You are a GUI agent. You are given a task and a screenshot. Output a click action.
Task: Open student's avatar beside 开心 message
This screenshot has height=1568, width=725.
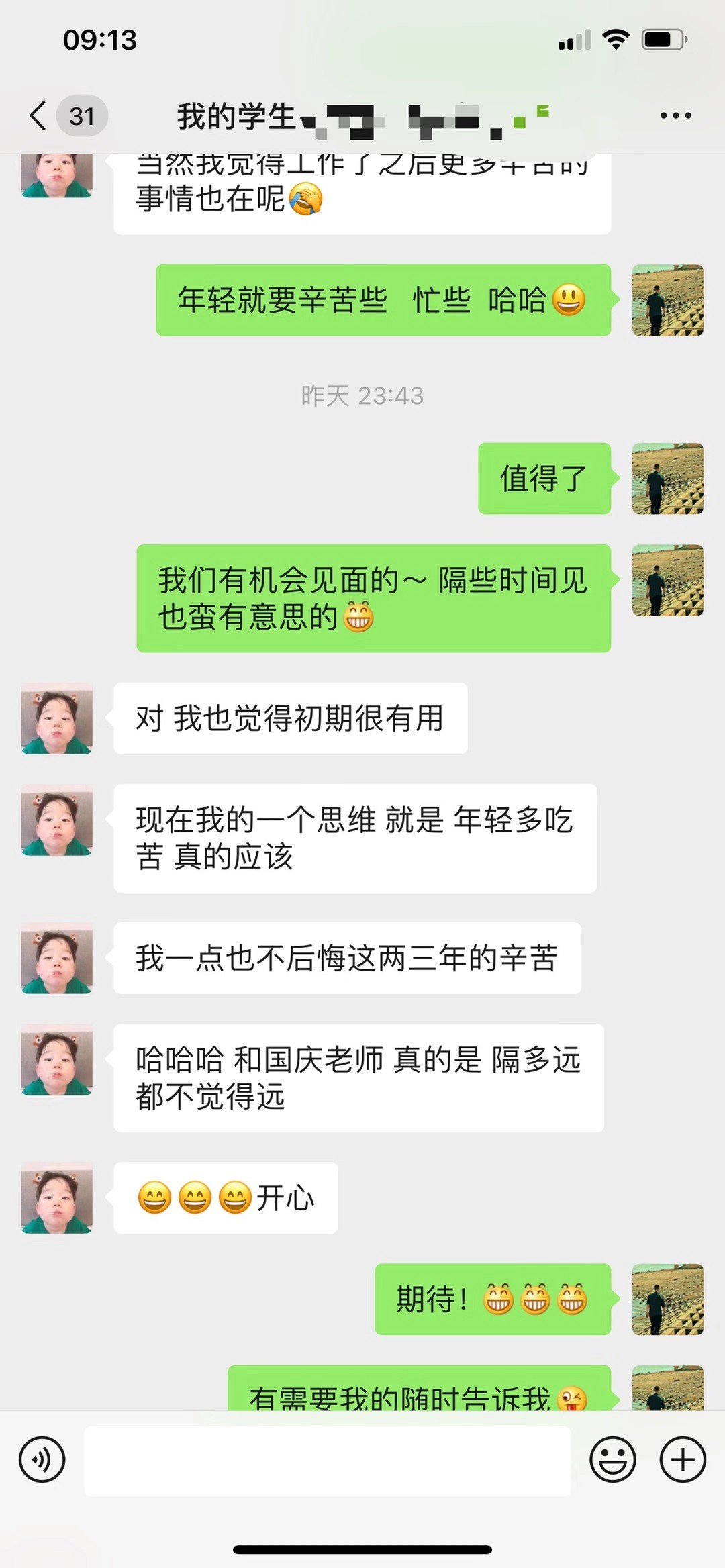[x=57, y=1197]
